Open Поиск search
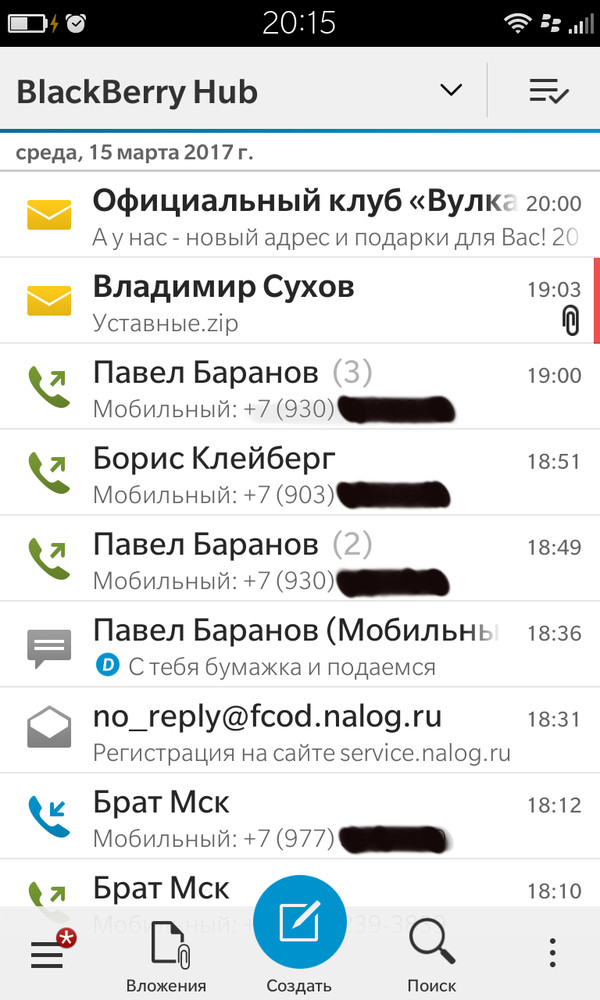Image resolution: width=600 pixels, height=1000 pixels. pyautogui.click(x=432, y=958)
